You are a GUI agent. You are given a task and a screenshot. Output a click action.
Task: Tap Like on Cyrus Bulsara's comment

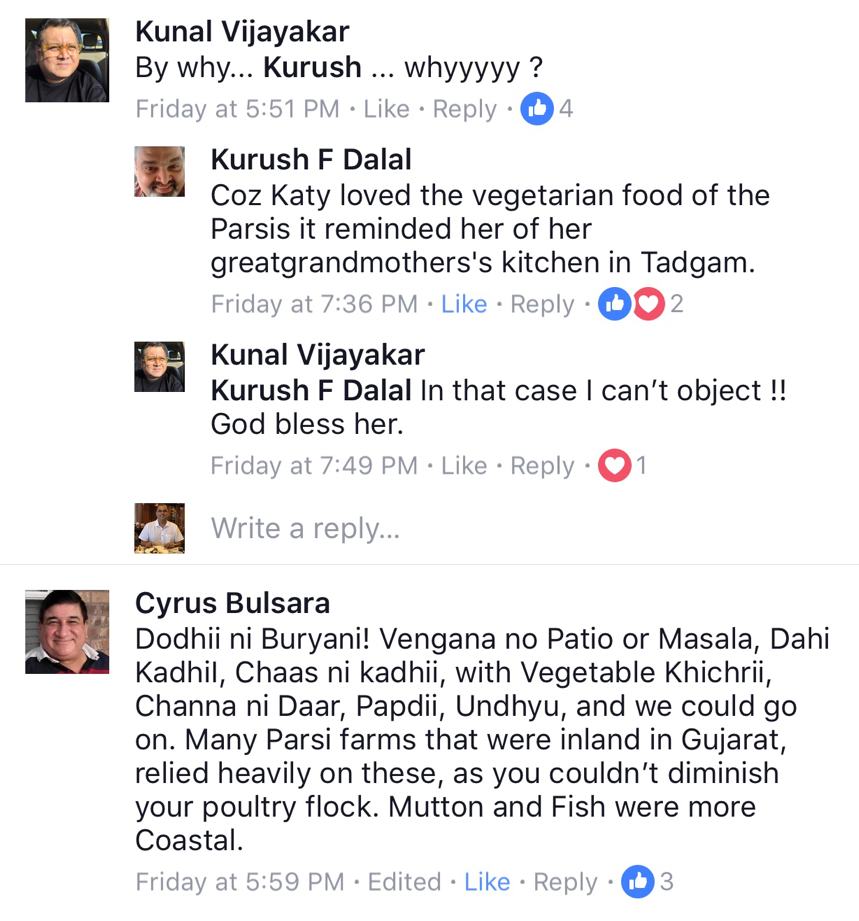pos(487,882)
